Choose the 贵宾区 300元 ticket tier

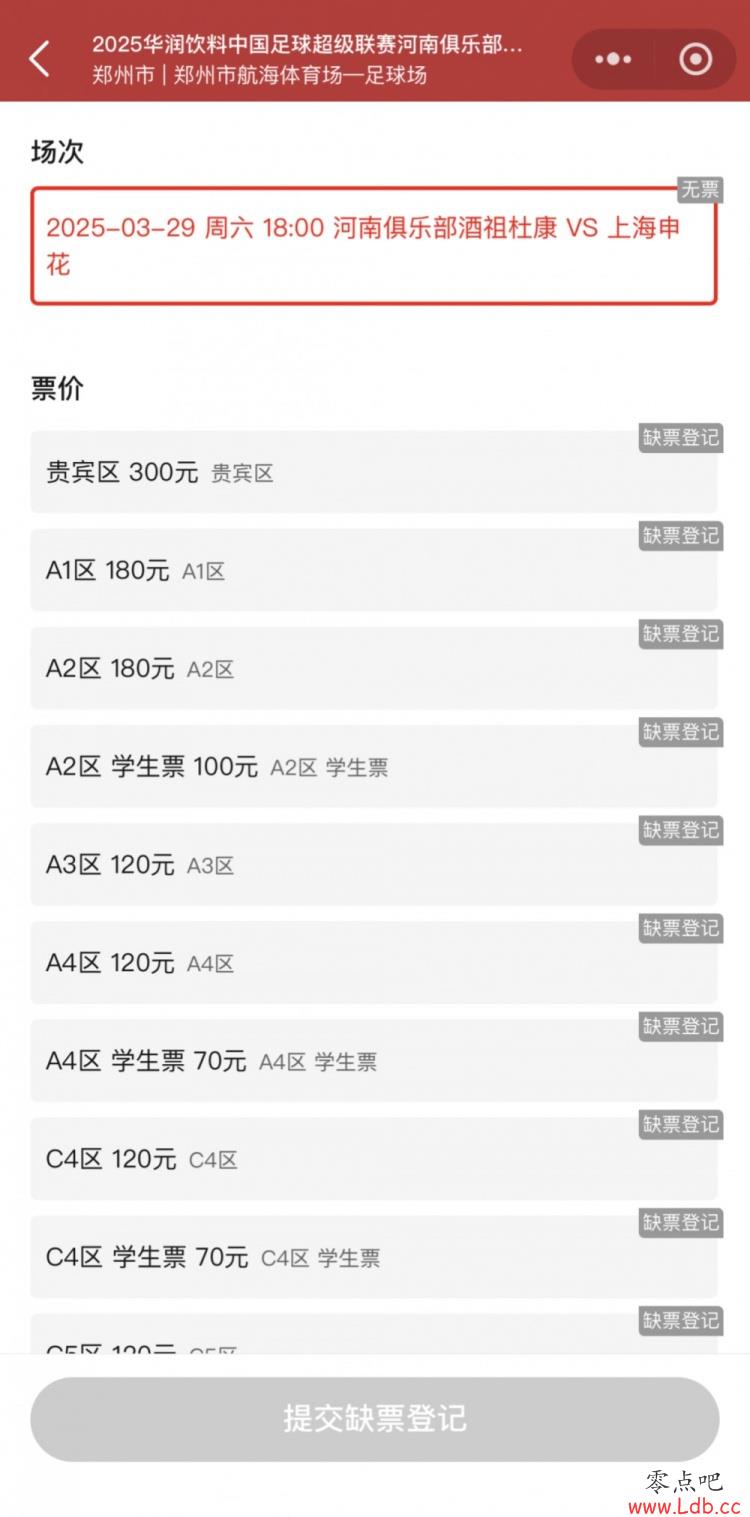pyautogui.click(x=374, y=472)
